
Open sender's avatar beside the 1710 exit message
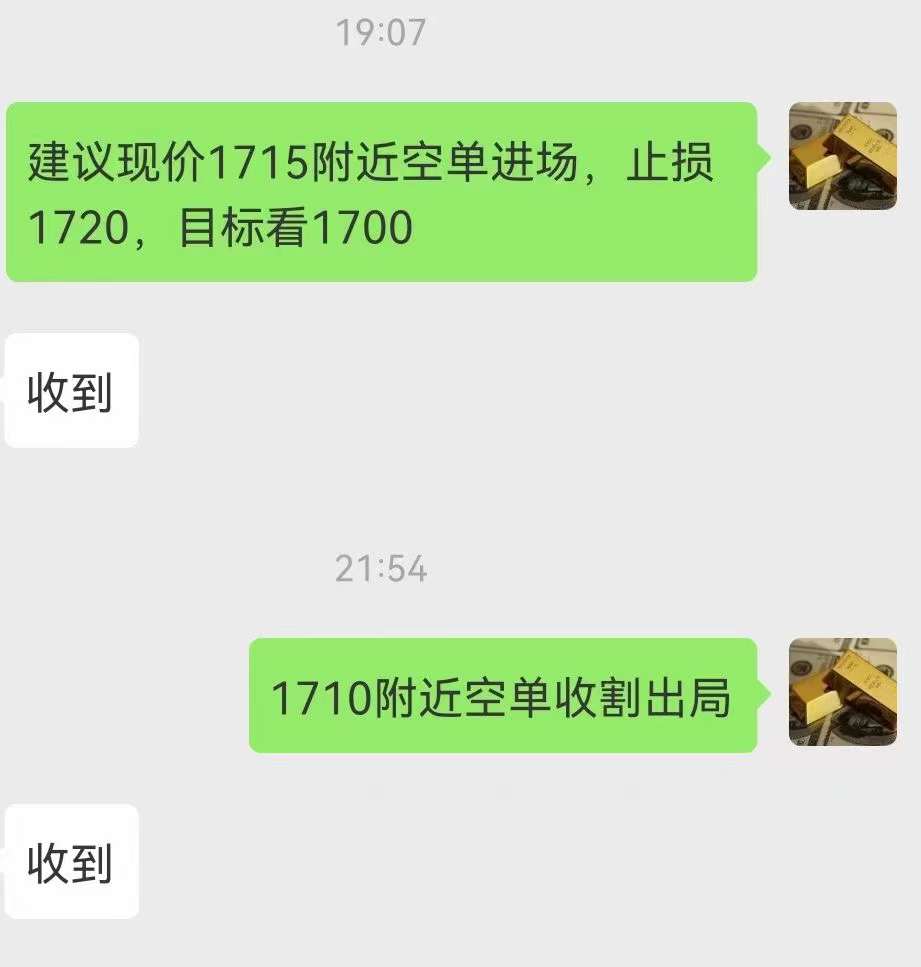pyautogui.click(x=842, y=692)
